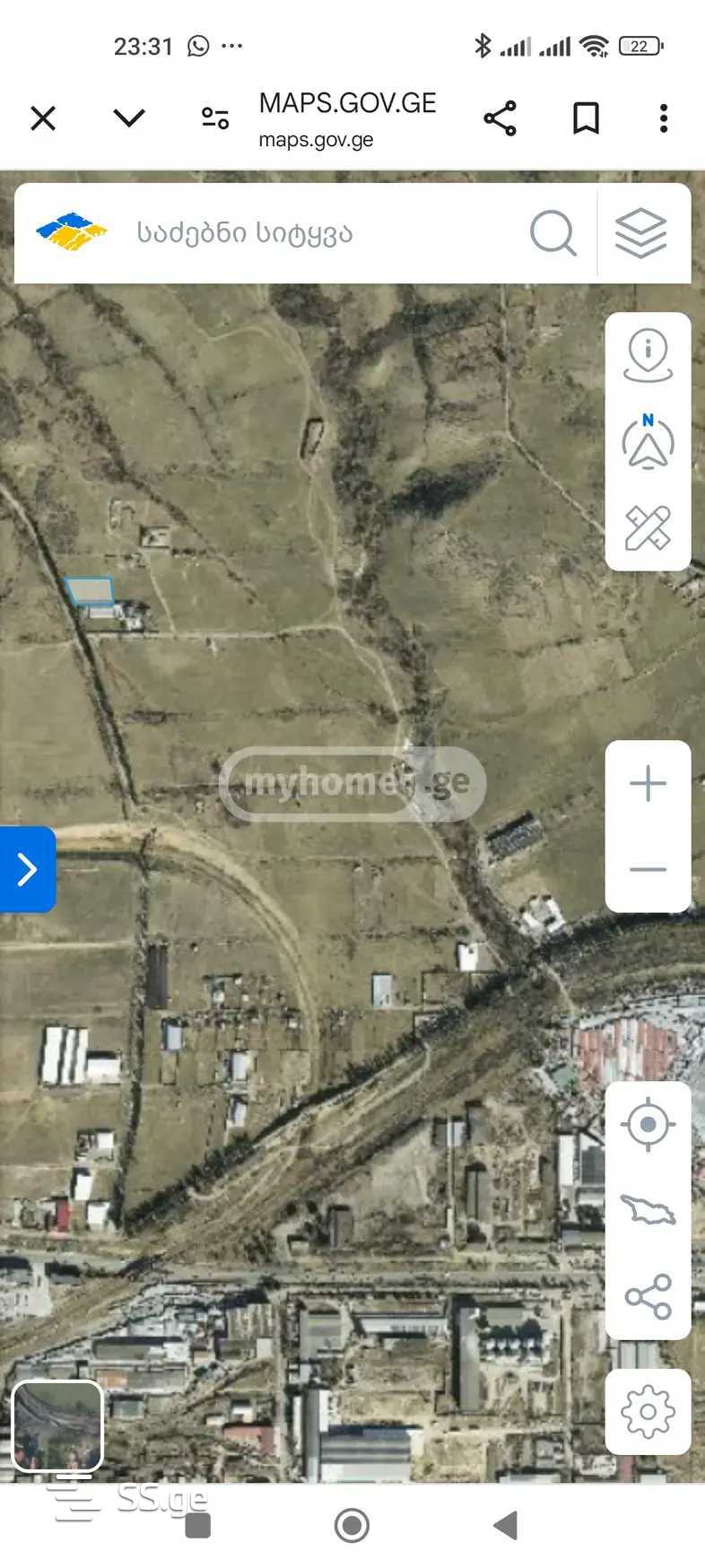The width and height of the screenshot is (705, 1568).
Task: Share the current map view
Action: pos(648,1296)
